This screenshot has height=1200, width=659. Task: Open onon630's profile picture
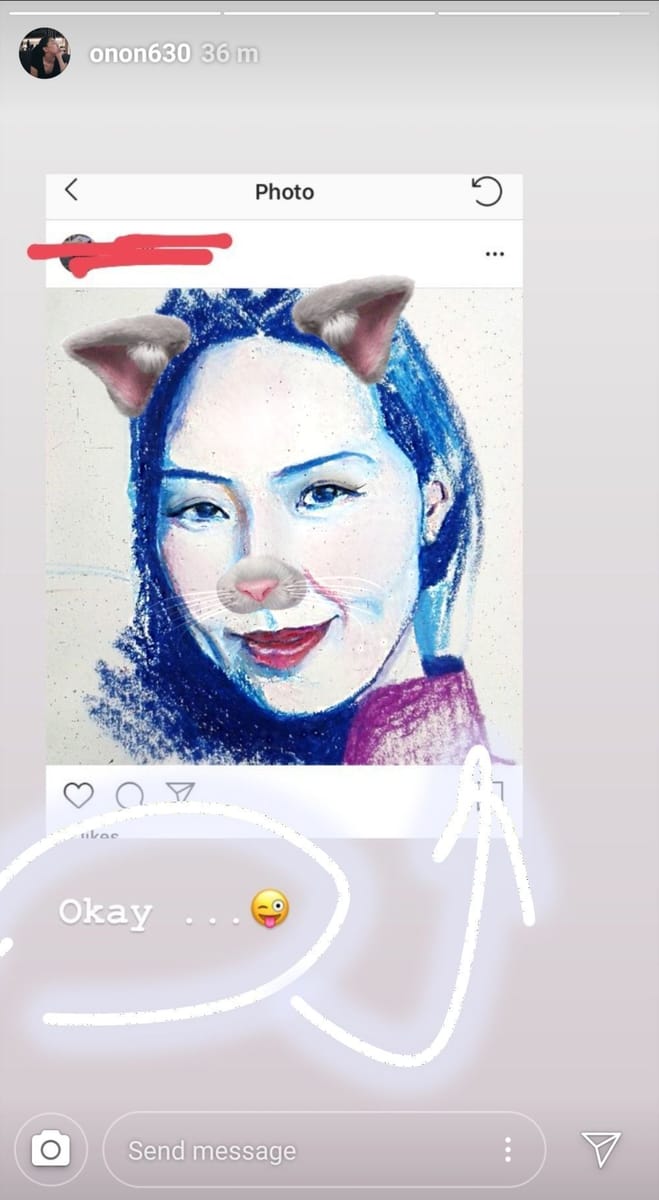pos(44,53)
